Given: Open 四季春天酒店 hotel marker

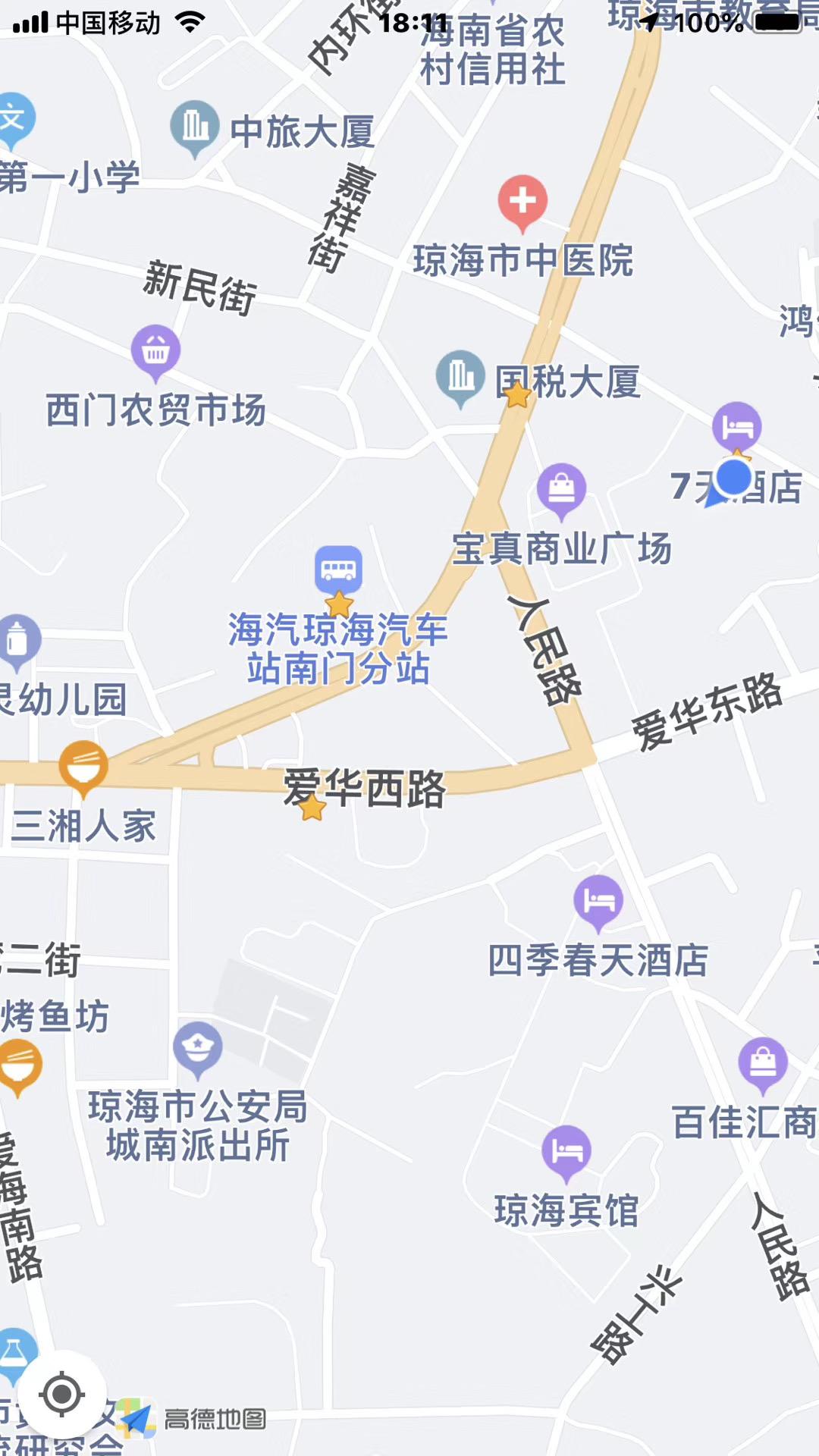Looking at the screenshot, I should tap(598, 902).
